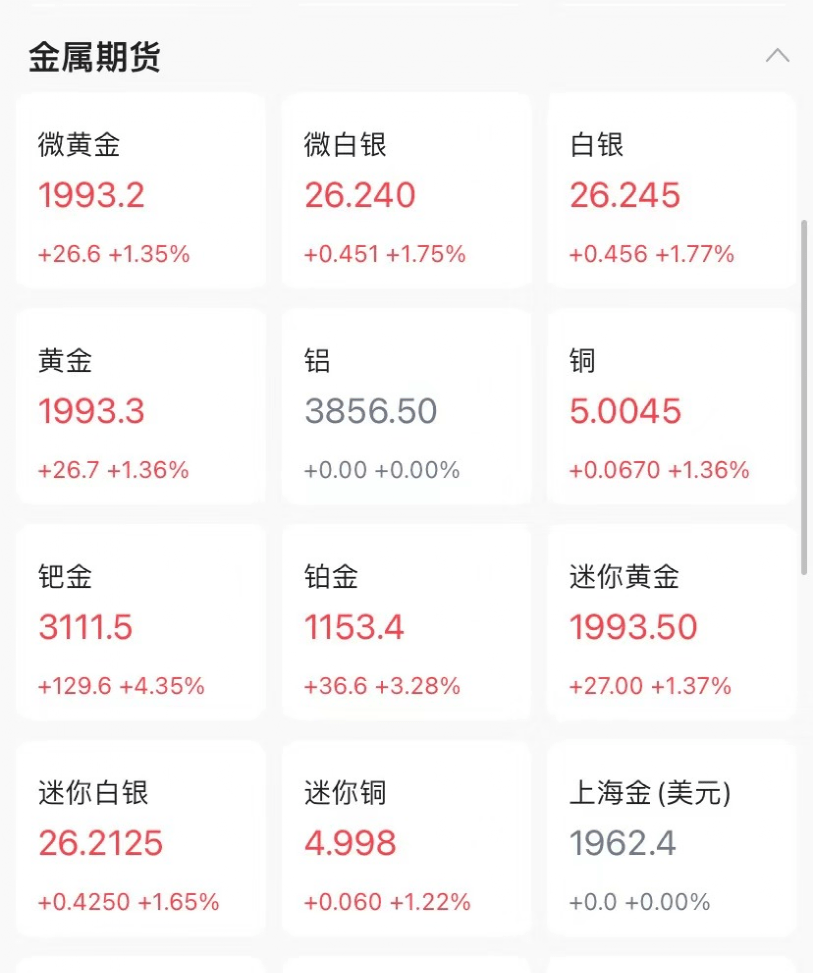Open the 微白银 futures card

tap(406, 191)
